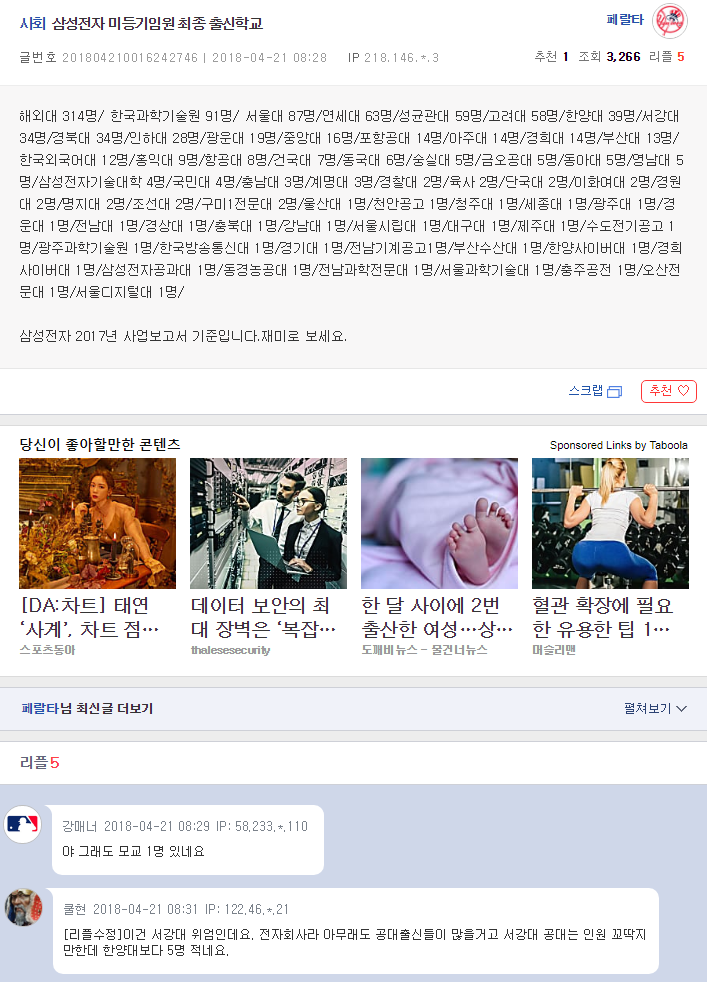Expand 펼쳐보기 for 페랄타's latest posts
This screenshot has width=707, height=982.
654,708
